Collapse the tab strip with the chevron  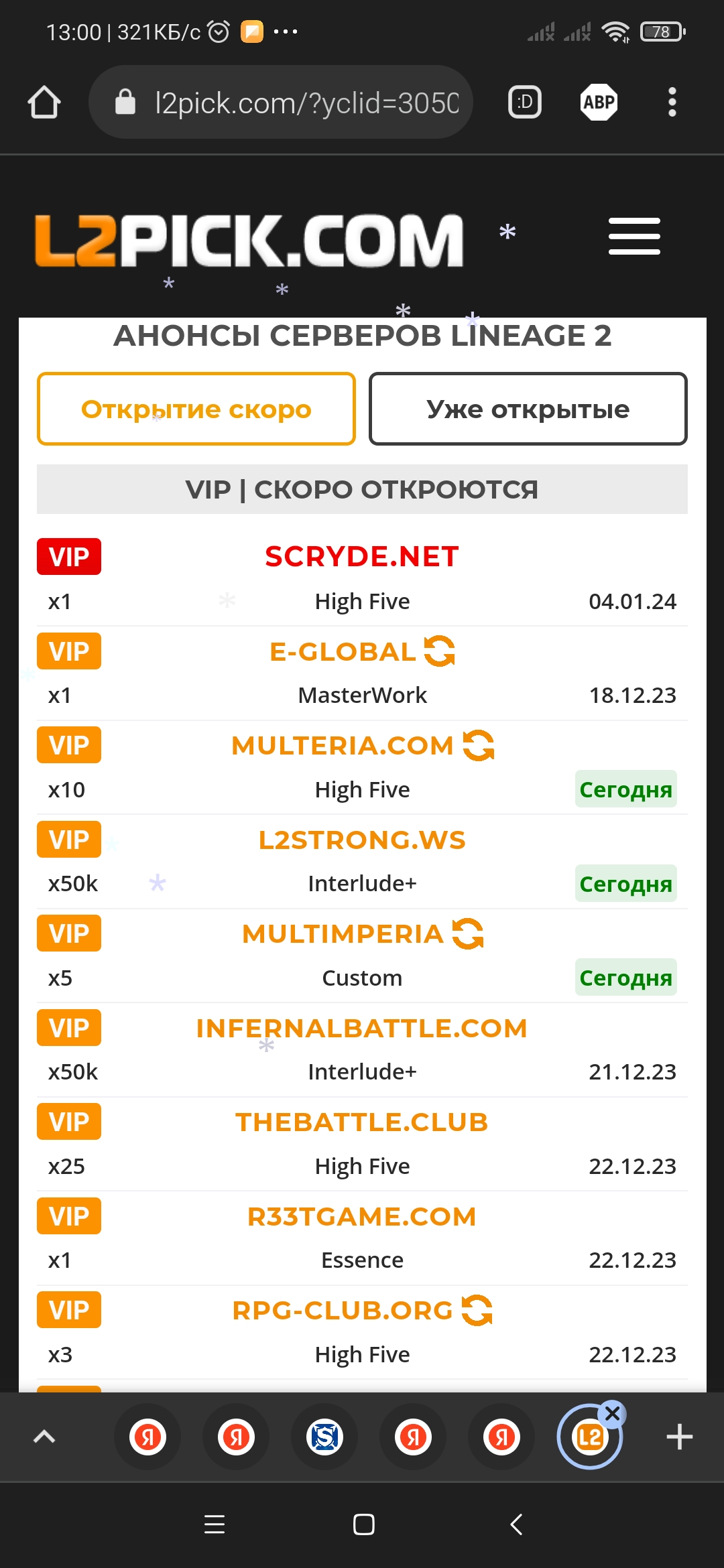click(x=44, y=1437)
